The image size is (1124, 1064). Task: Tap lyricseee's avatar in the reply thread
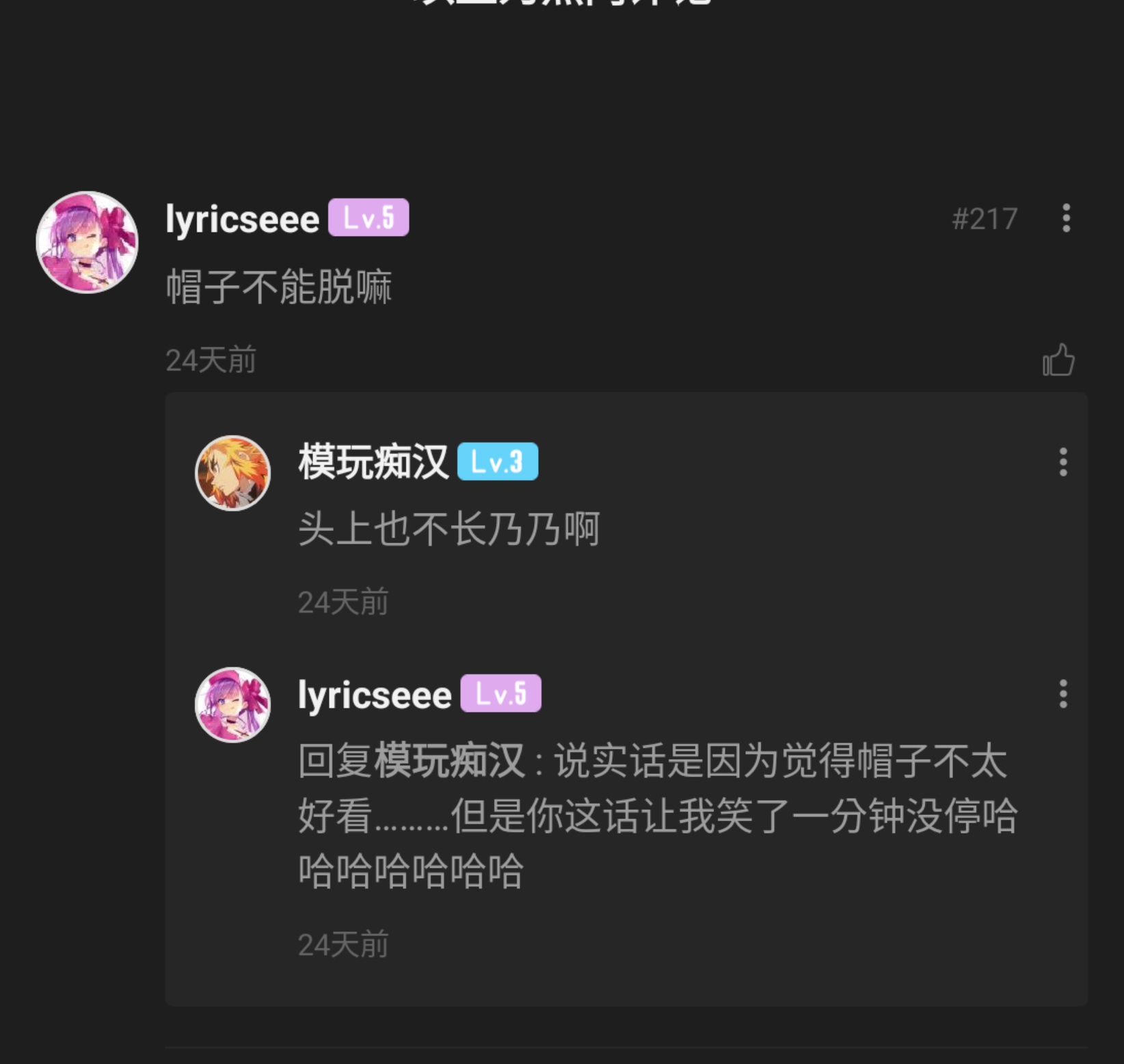pyautogui.click(x=232, y=704)
